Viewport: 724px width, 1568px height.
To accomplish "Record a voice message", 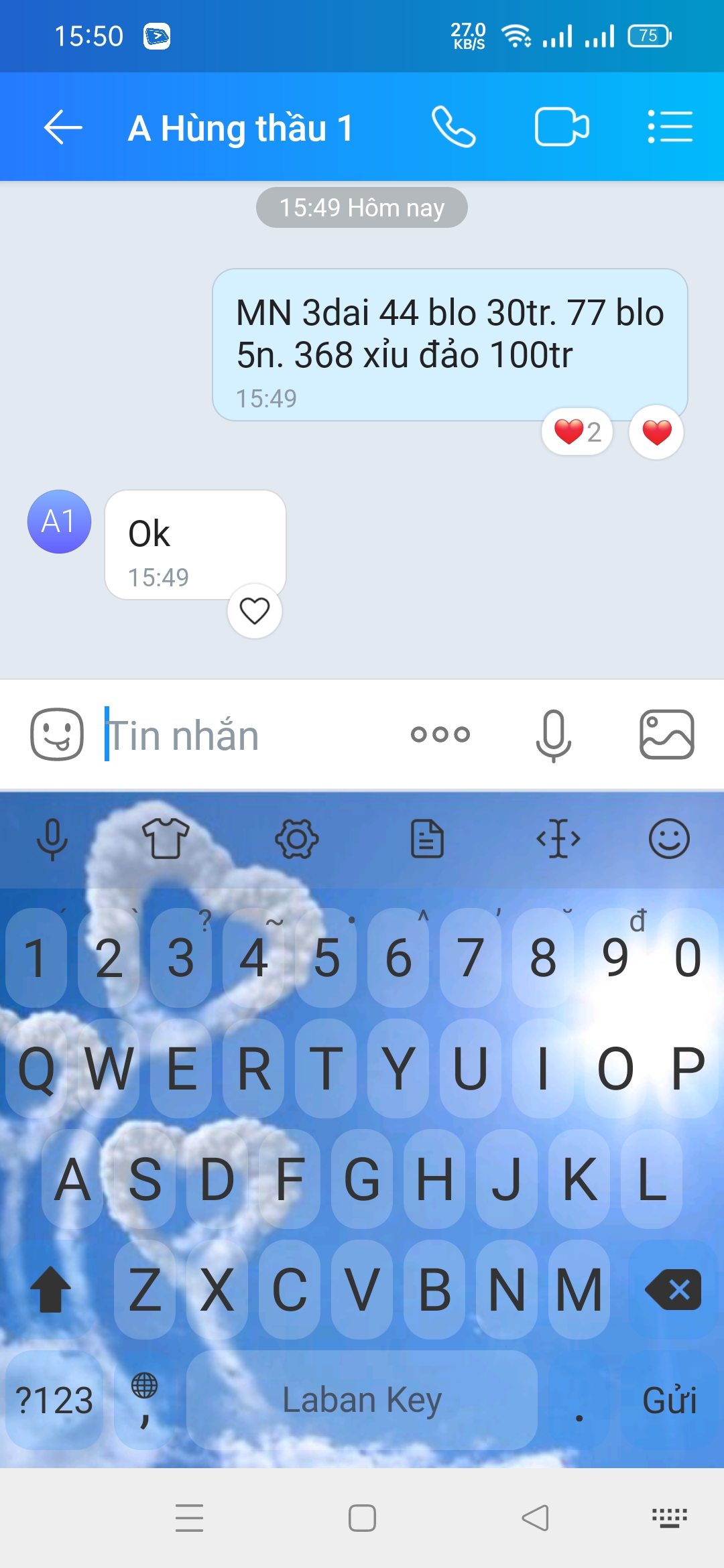I will click(554, 735).
